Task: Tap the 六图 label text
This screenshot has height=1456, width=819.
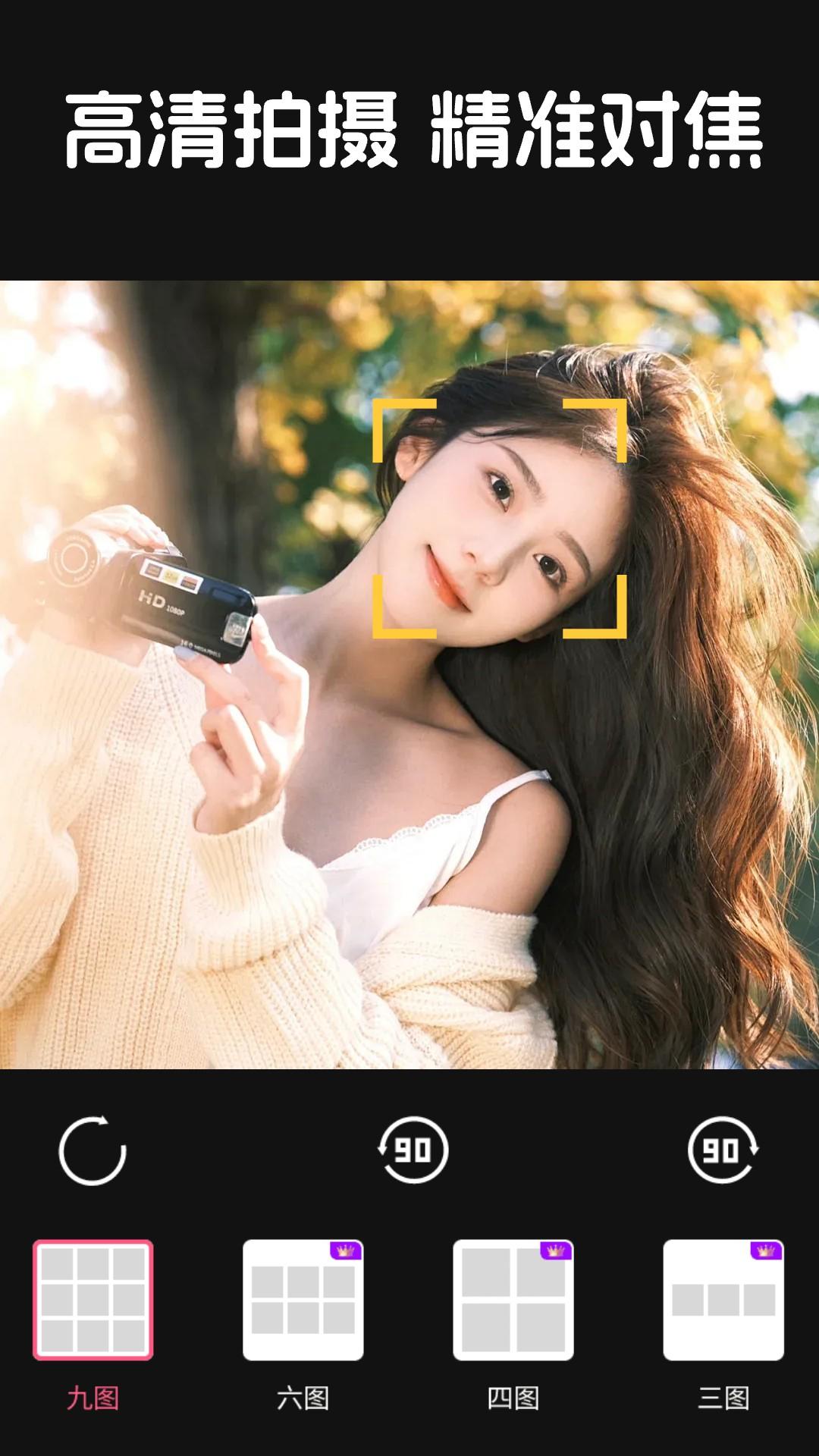Action: [x=303, y=1399]
